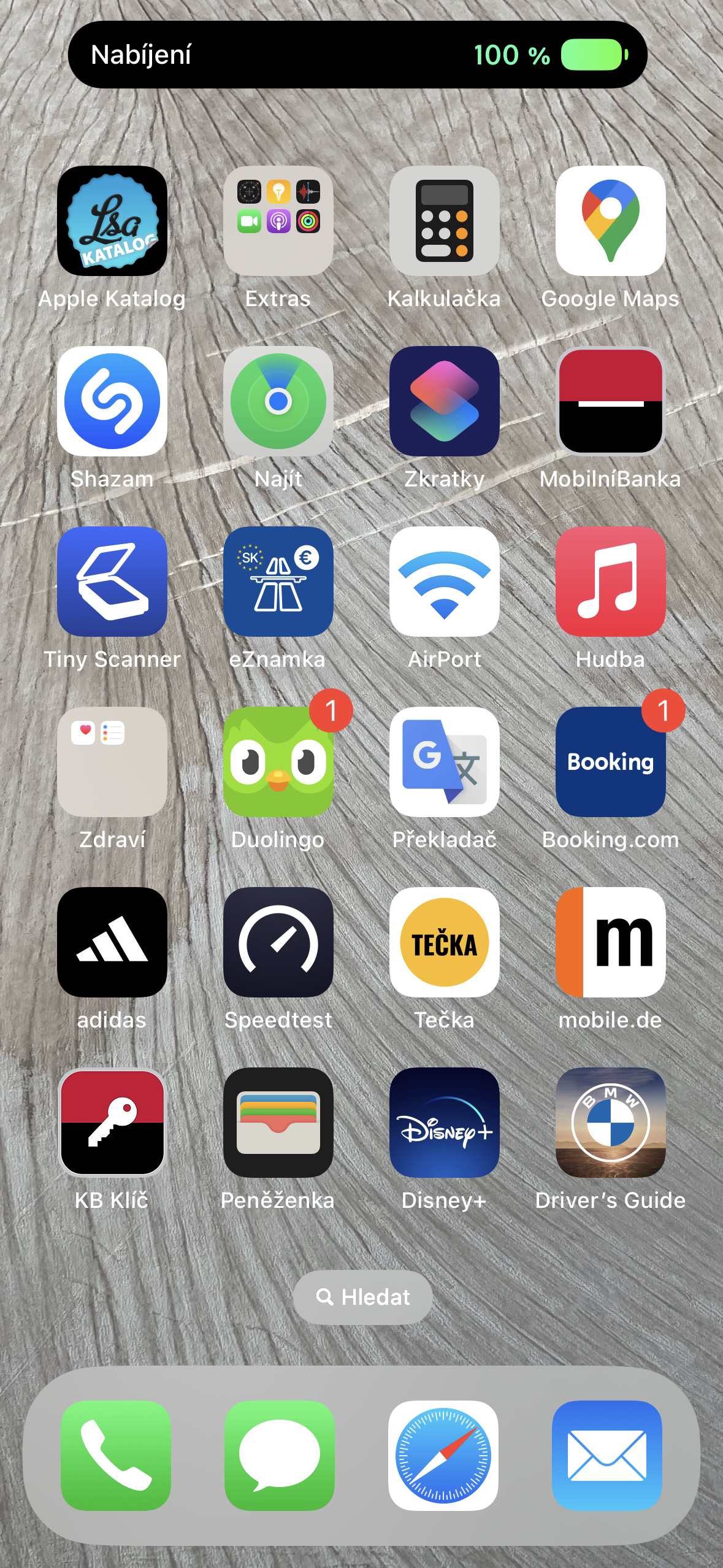Launch the eZnamka app
Viewport: 723px width, 1568px height.
278,582
